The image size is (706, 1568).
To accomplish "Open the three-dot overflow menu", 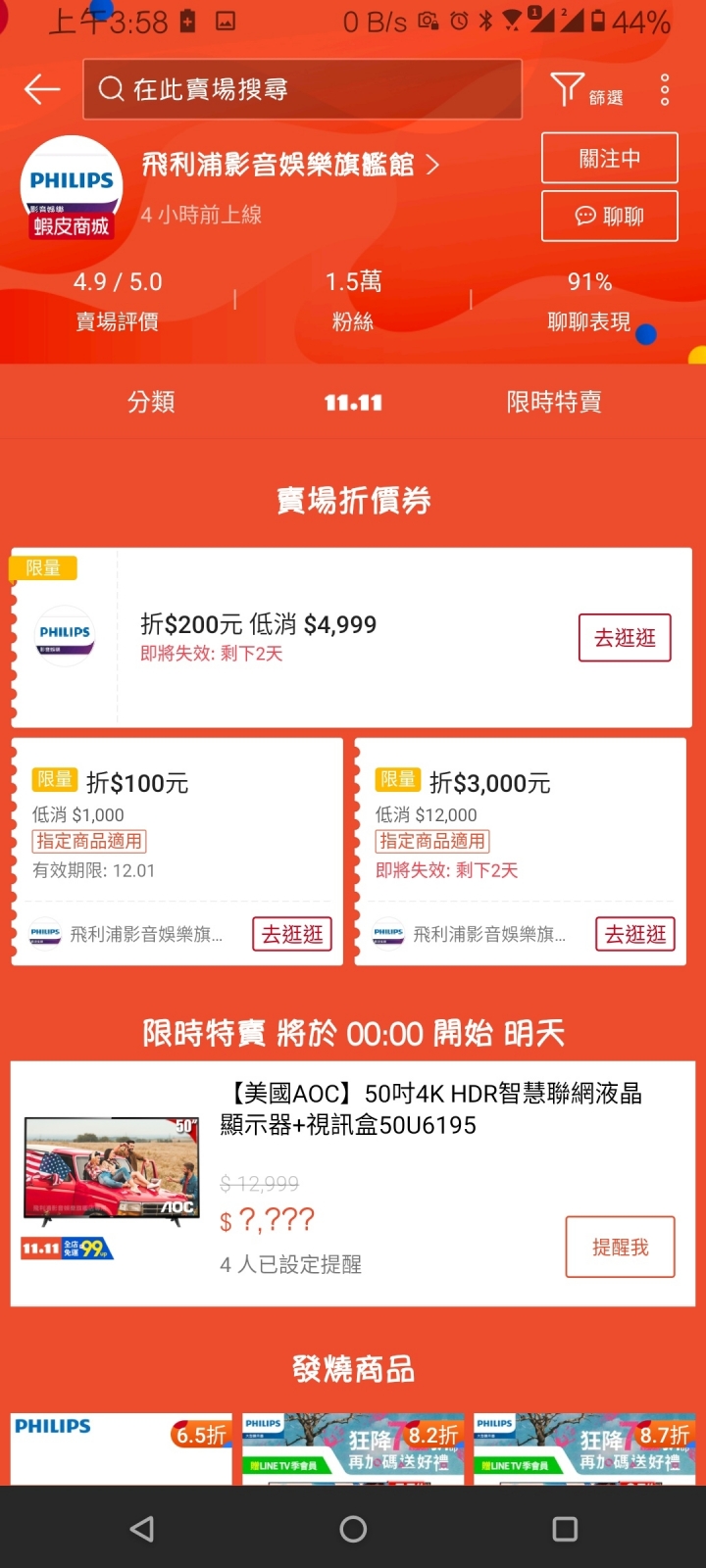I will (x=665, y=90).
